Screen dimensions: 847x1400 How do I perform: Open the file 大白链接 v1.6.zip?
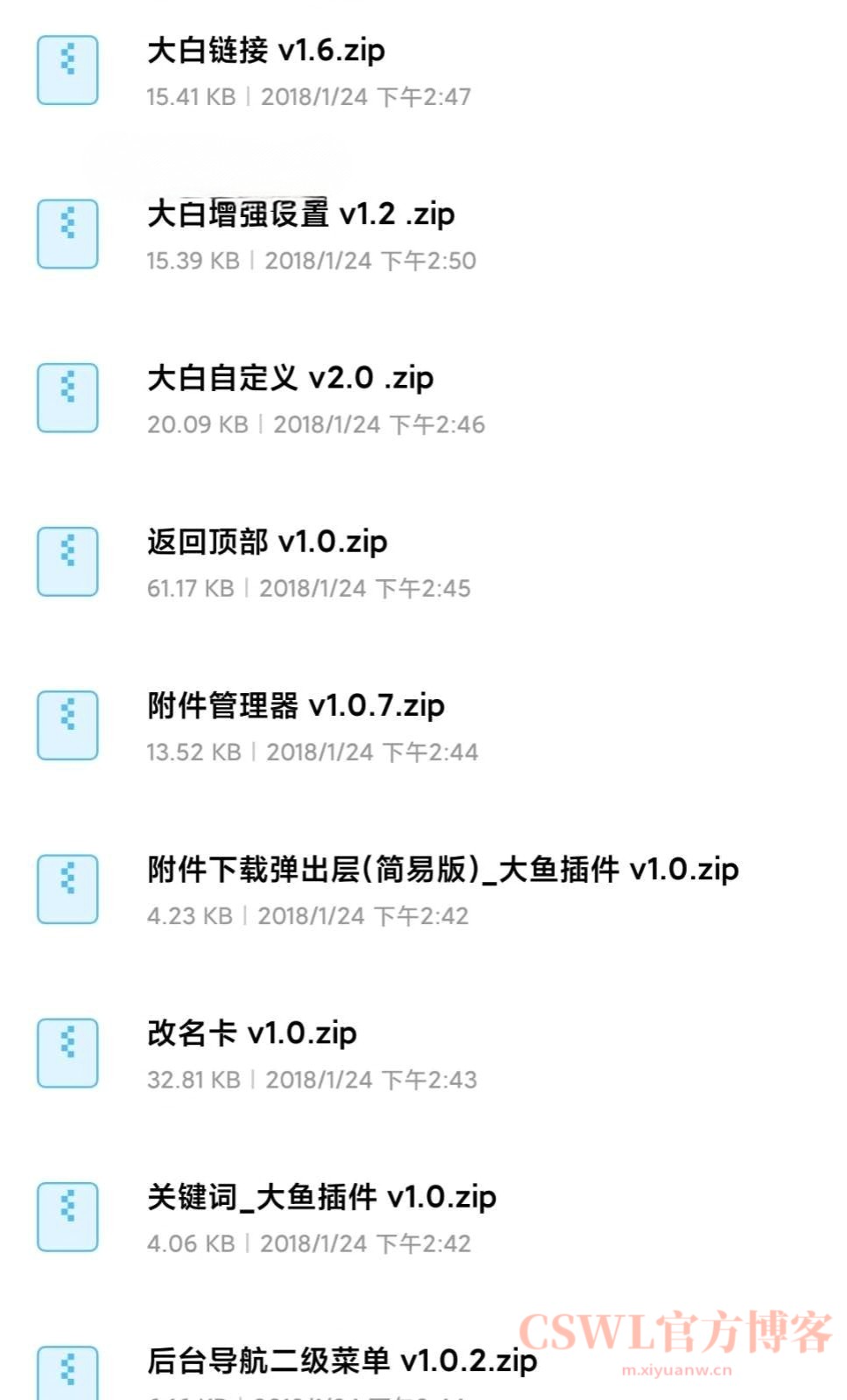tap(265, 52)
